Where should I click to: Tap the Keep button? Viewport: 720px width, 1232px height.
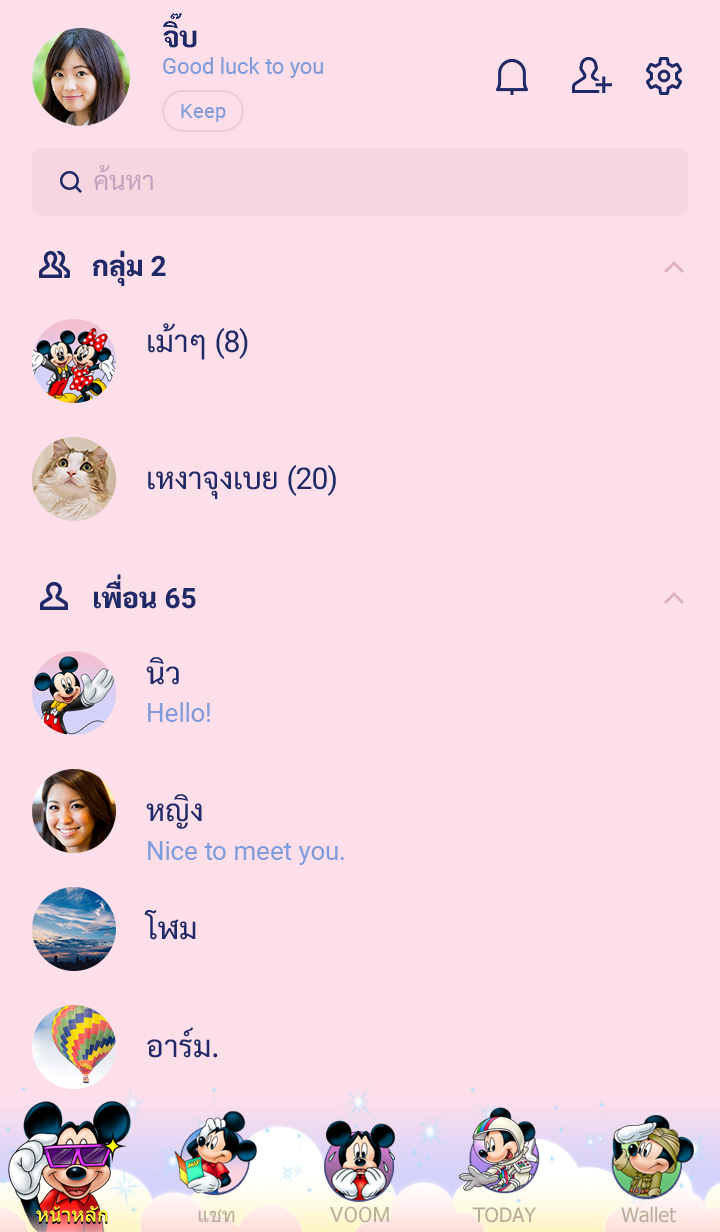(203, 111)
